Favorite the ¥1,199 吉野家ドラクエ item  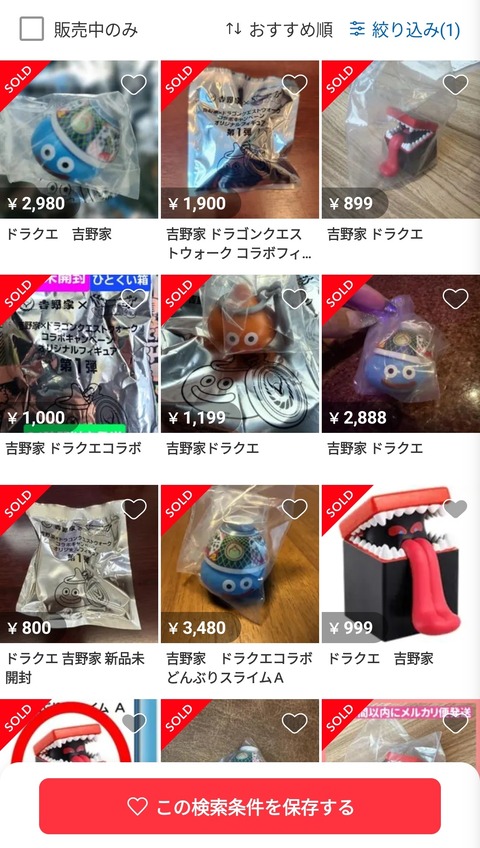(x=295, y=299)
